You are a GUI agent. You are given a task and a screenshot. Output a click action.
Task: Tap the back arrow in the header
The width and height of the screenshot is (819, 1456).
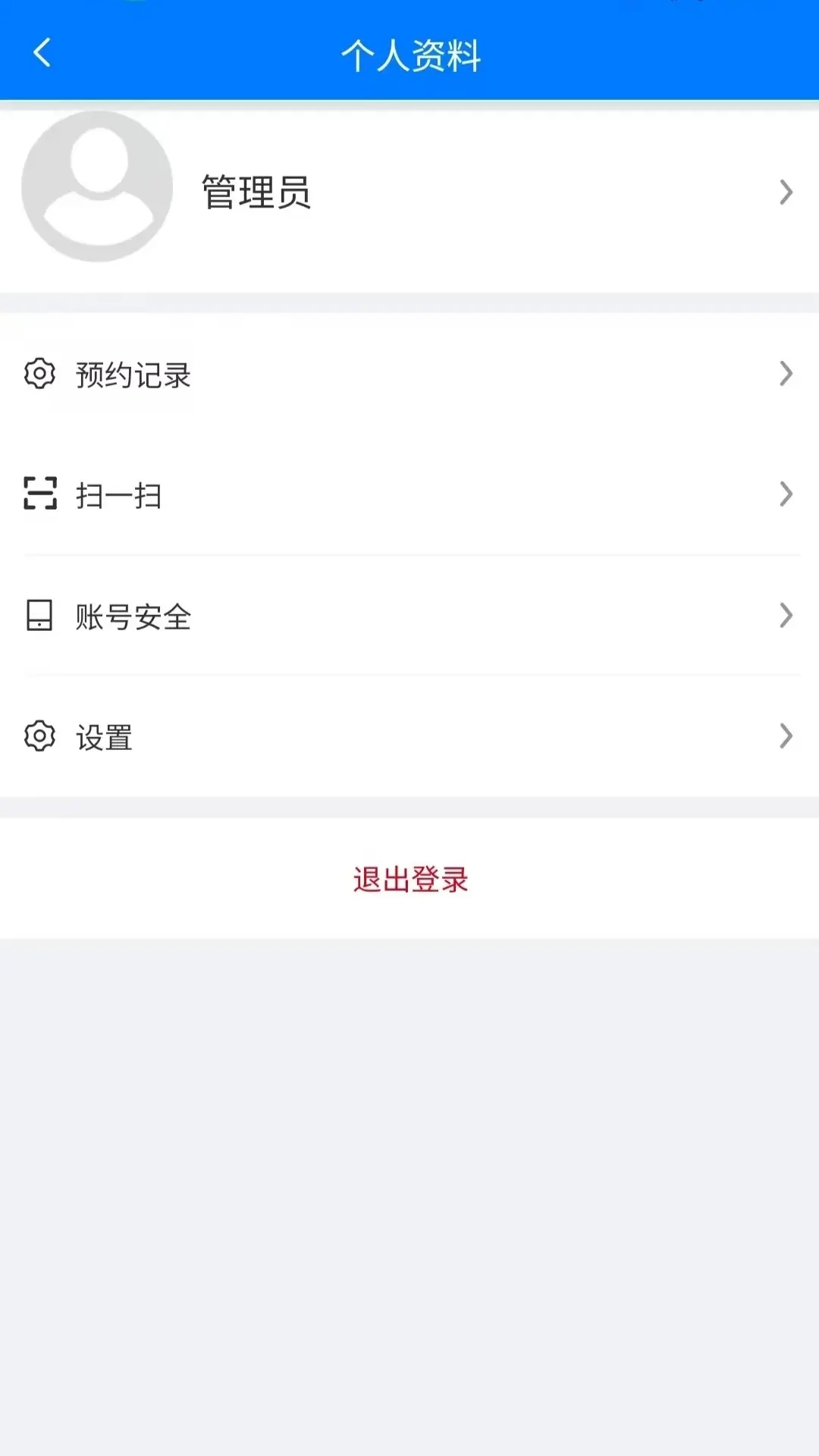(x=42, y=53)
